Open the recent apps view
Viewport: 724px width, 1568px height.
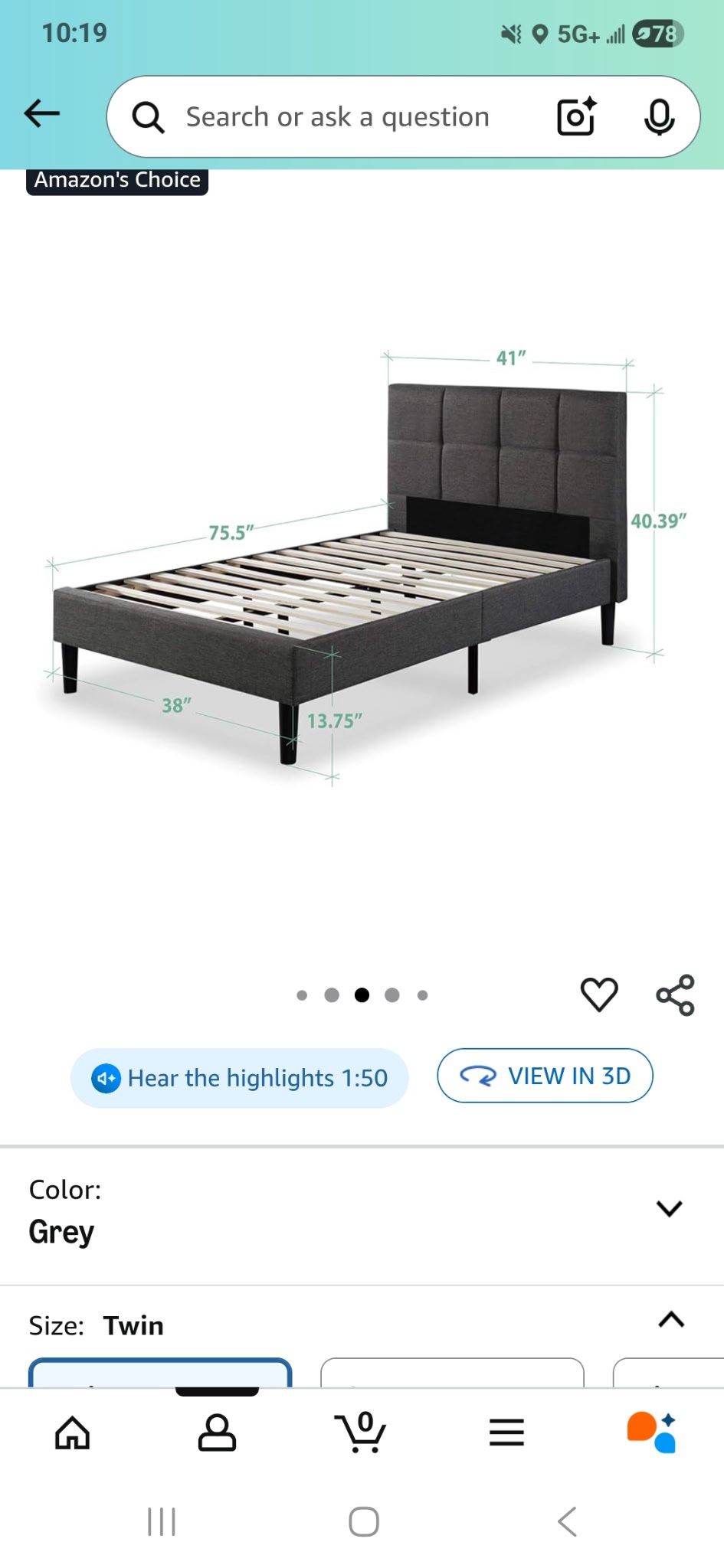click(162, 1522)
